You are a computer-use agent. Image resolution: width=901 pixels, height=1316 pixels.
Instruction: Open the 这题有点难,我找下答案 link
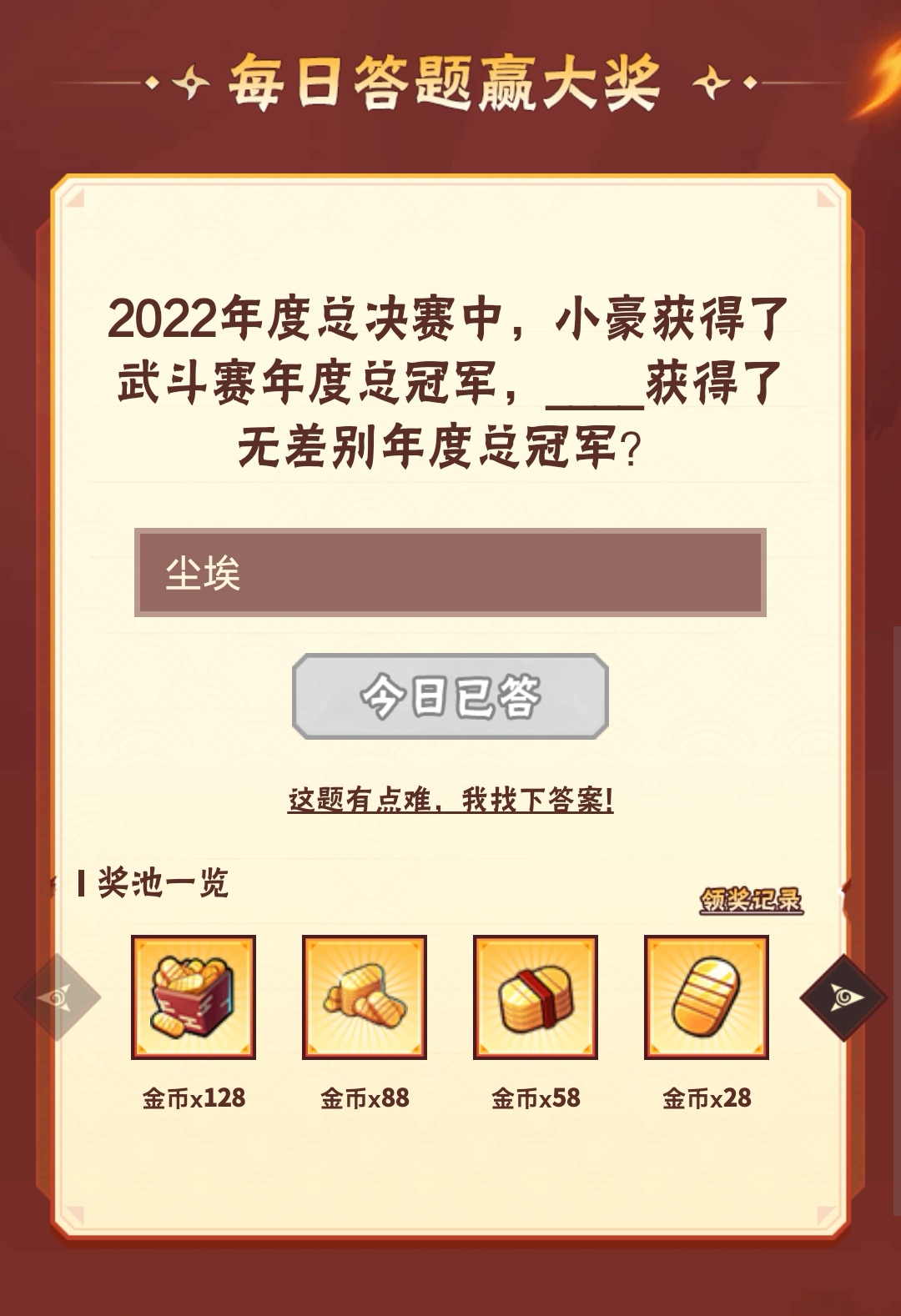(x=450, y=801)
